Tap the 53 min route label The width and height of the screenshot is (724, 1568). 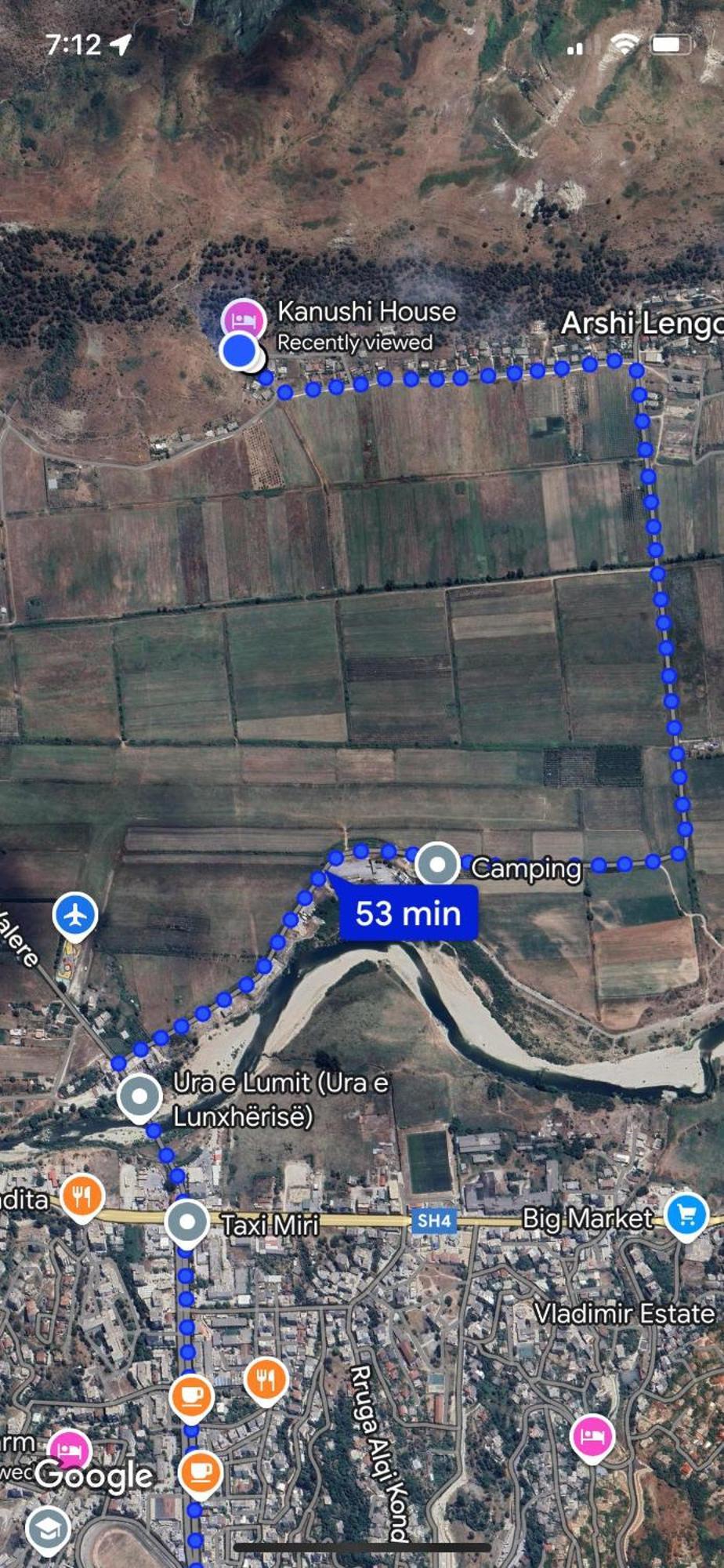[408, 913]
